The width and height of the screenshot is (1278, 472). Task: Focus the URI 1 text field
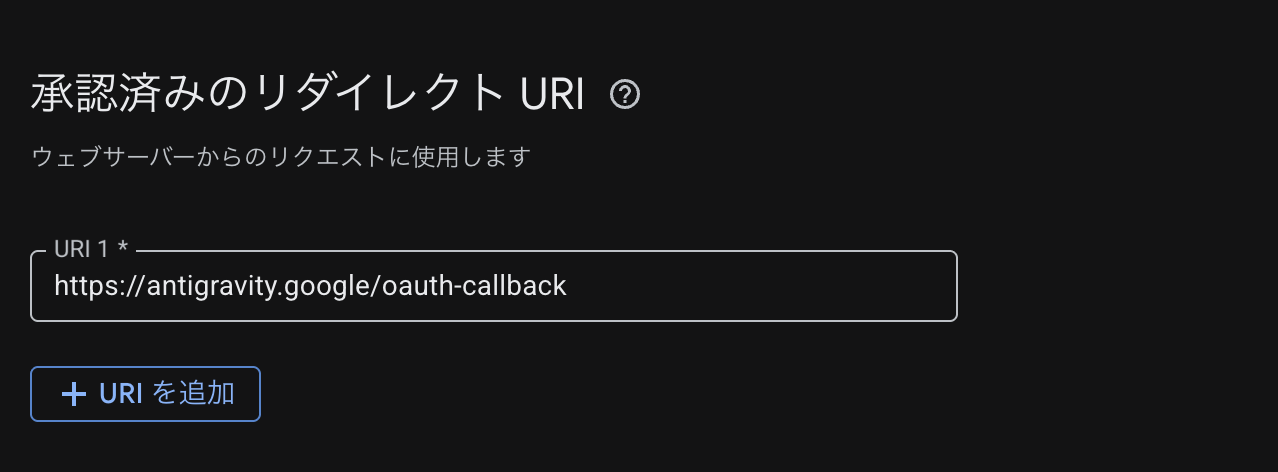(494, 286)
